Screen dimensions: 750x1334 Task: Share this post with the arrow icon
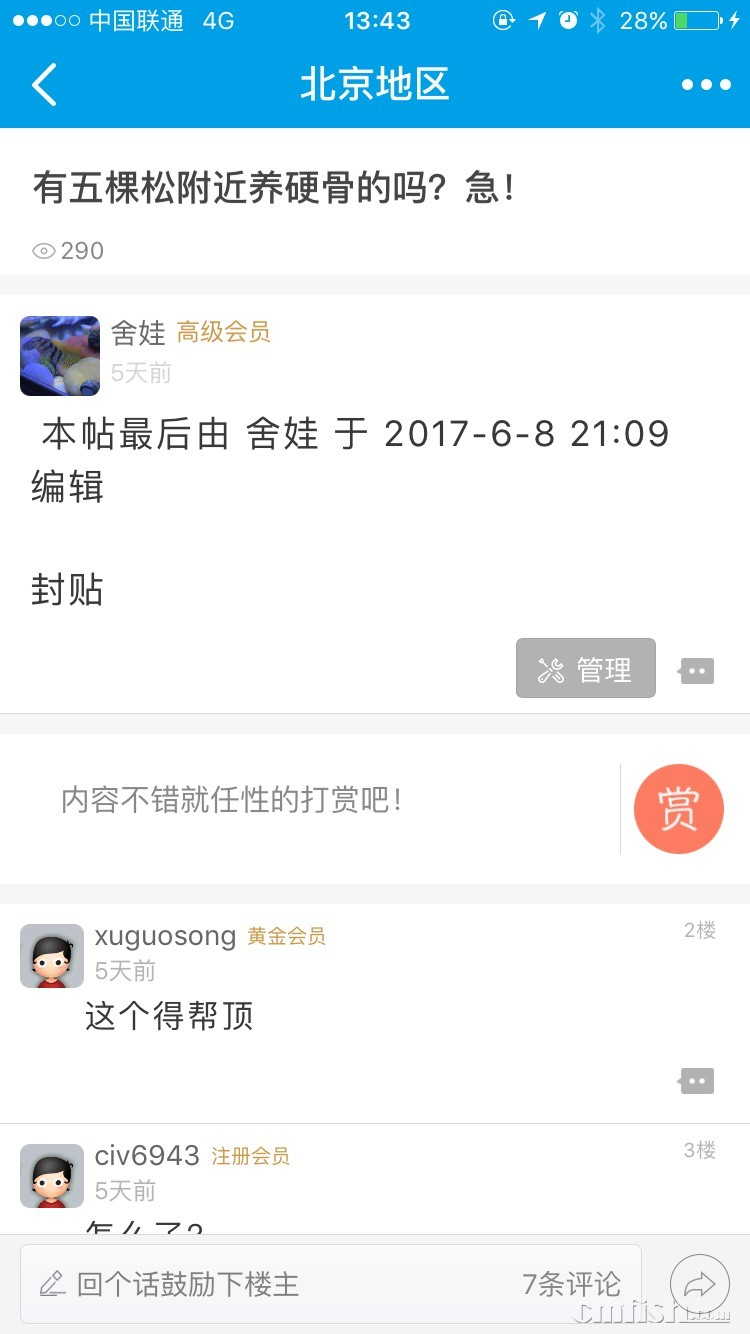point(699,1284)
